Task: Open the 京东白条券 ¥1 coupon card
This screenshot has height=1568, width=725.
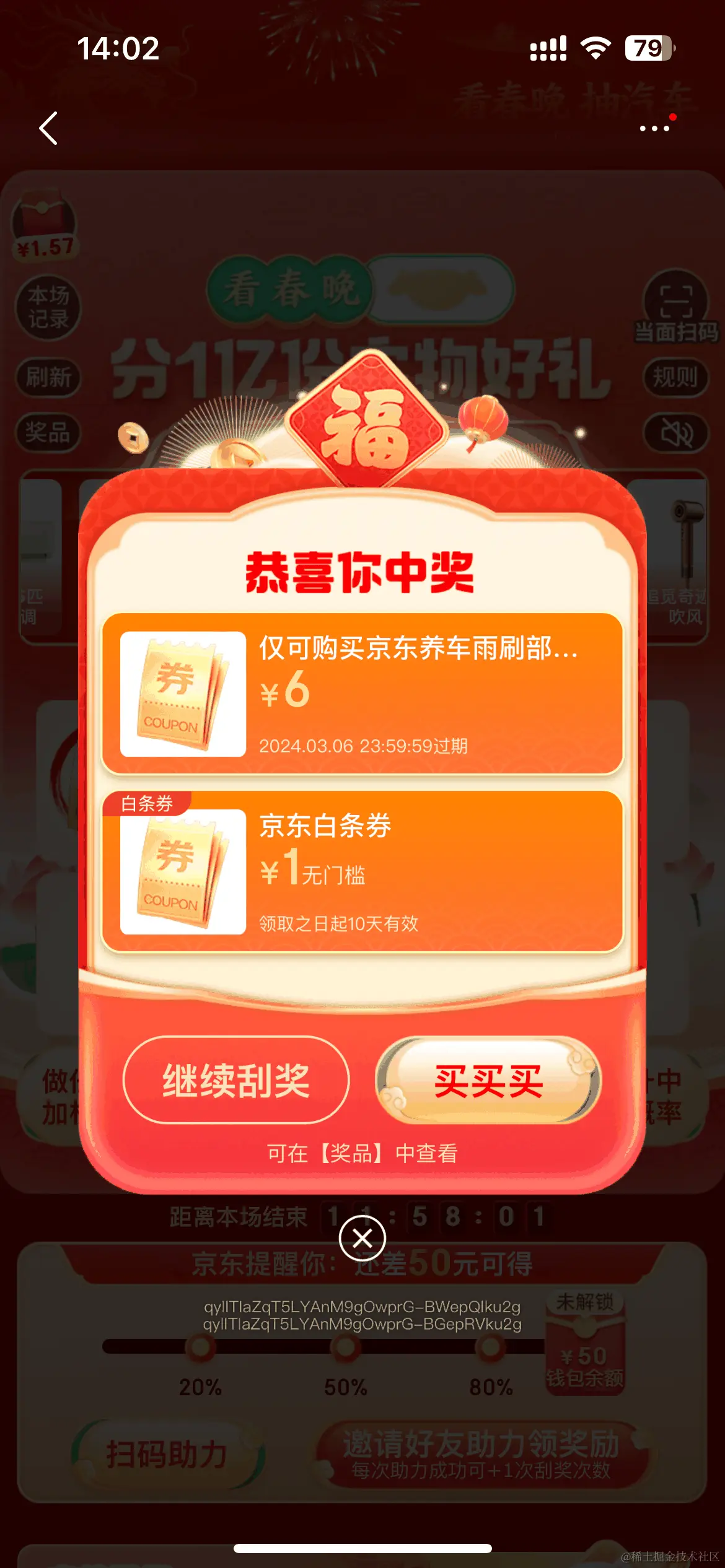Action: [x=362, y=871]
